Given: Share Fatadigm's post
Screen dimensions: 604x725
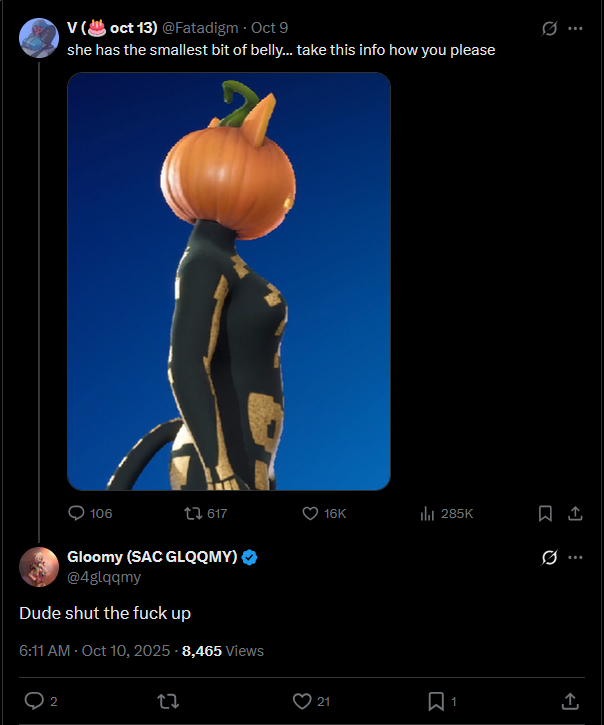Looking at the screenshot, I should point(575,513).
